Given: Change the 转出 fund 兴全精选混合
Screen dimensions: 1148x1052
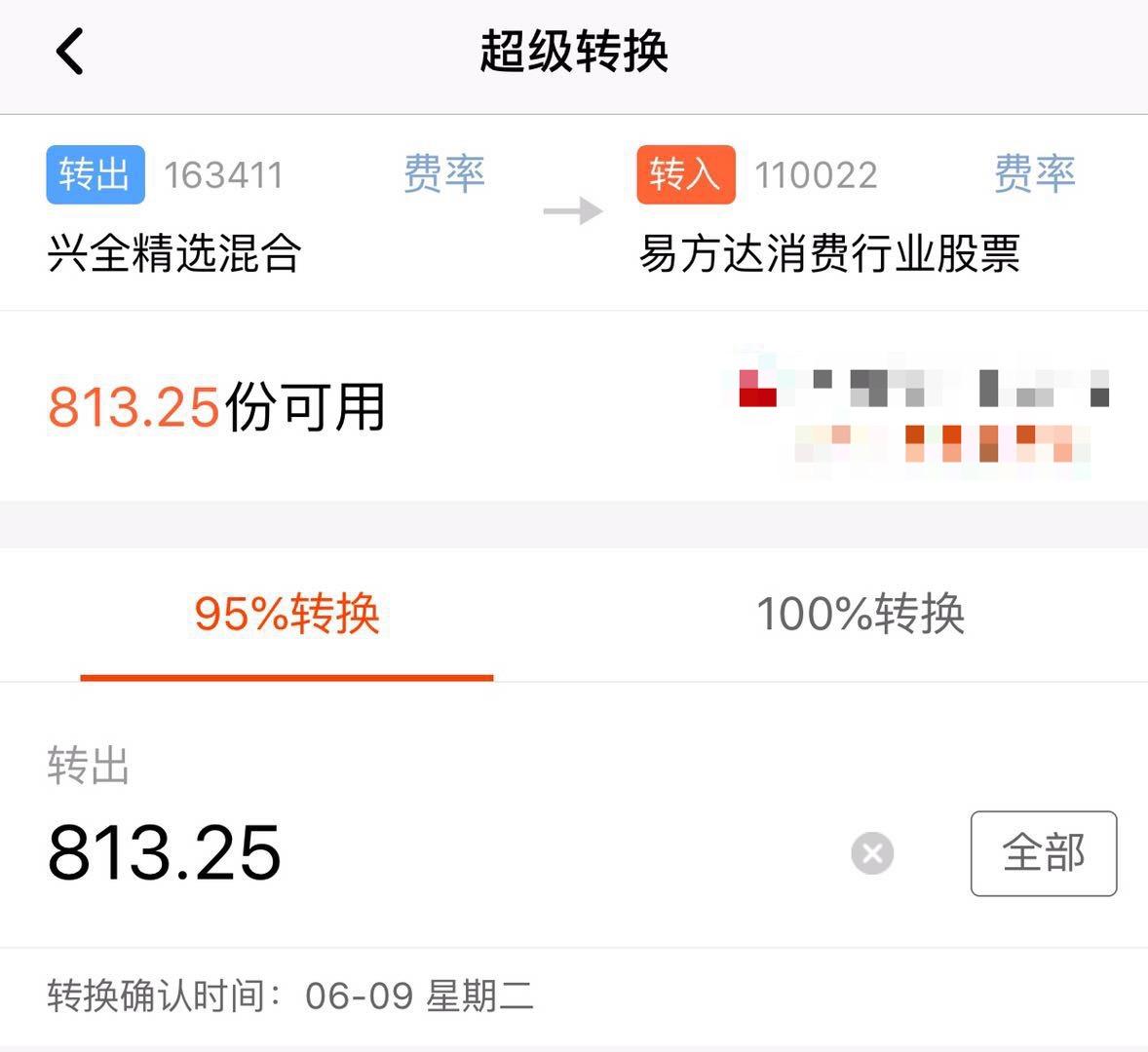Looking at the screenshot, I should [175, 254].
